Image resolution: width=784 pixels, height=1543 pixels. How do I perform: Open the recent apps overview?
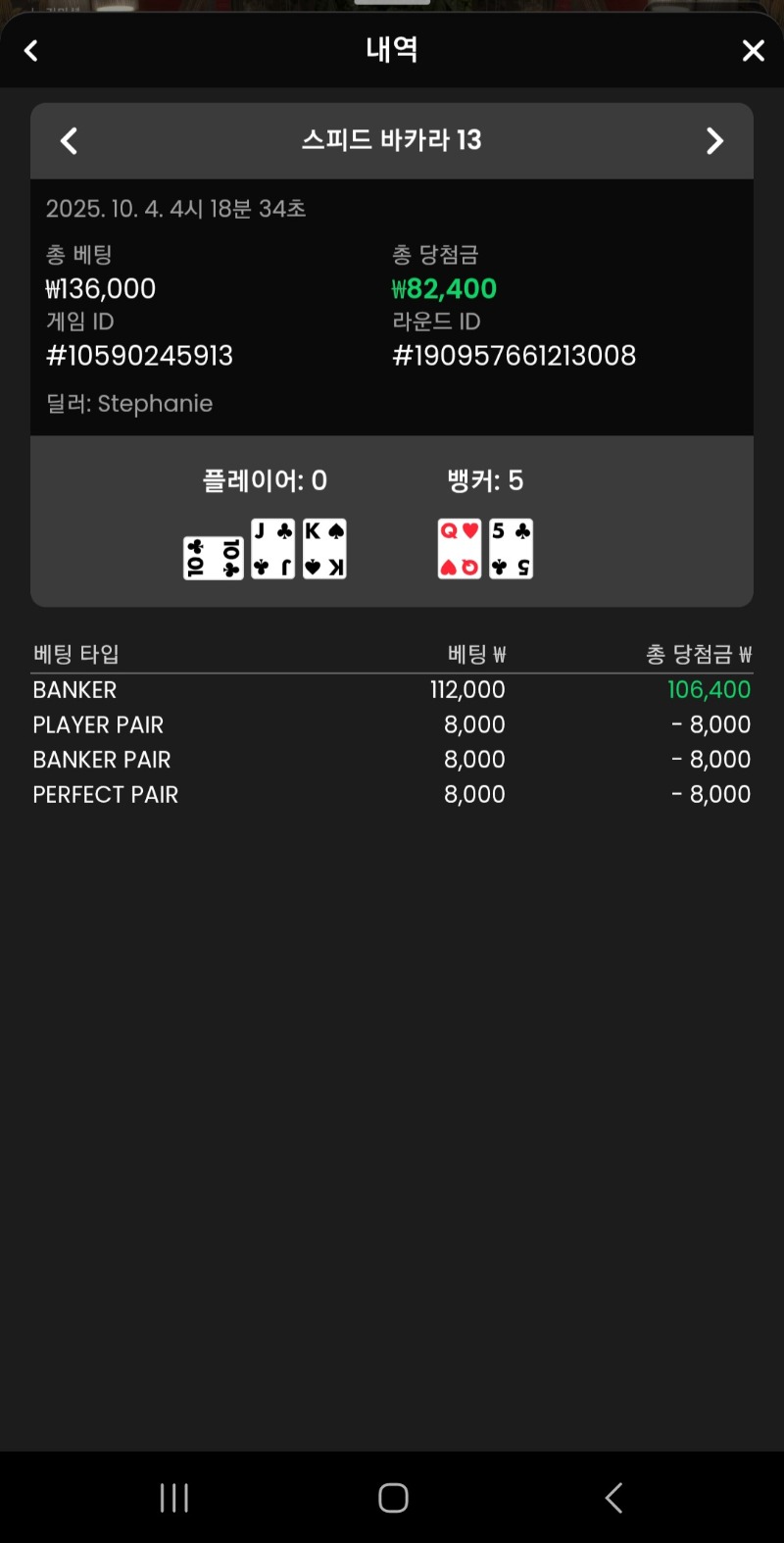pos(174,1497)
